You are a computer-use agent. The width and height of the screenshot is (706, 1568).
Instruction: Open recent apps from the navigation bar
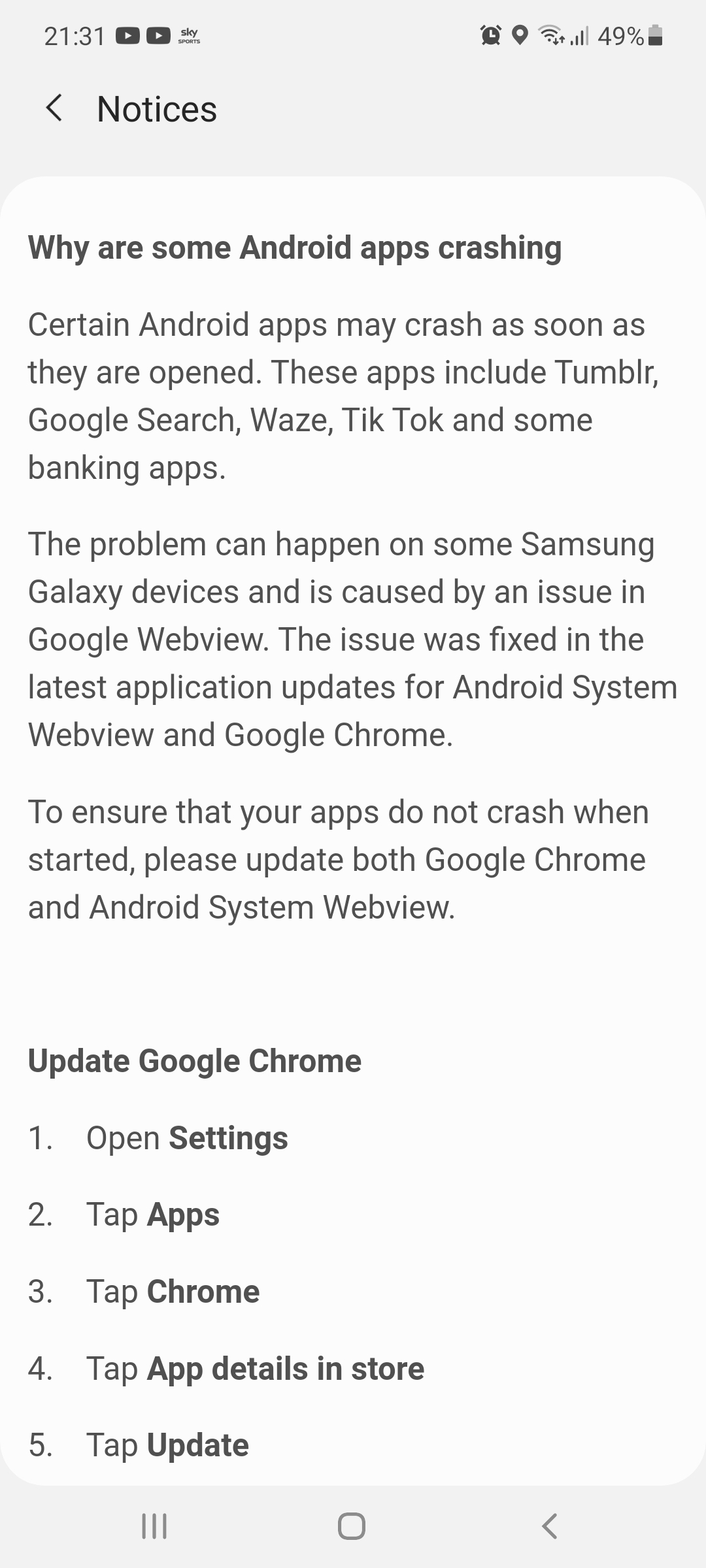[x=154, y=1526]
